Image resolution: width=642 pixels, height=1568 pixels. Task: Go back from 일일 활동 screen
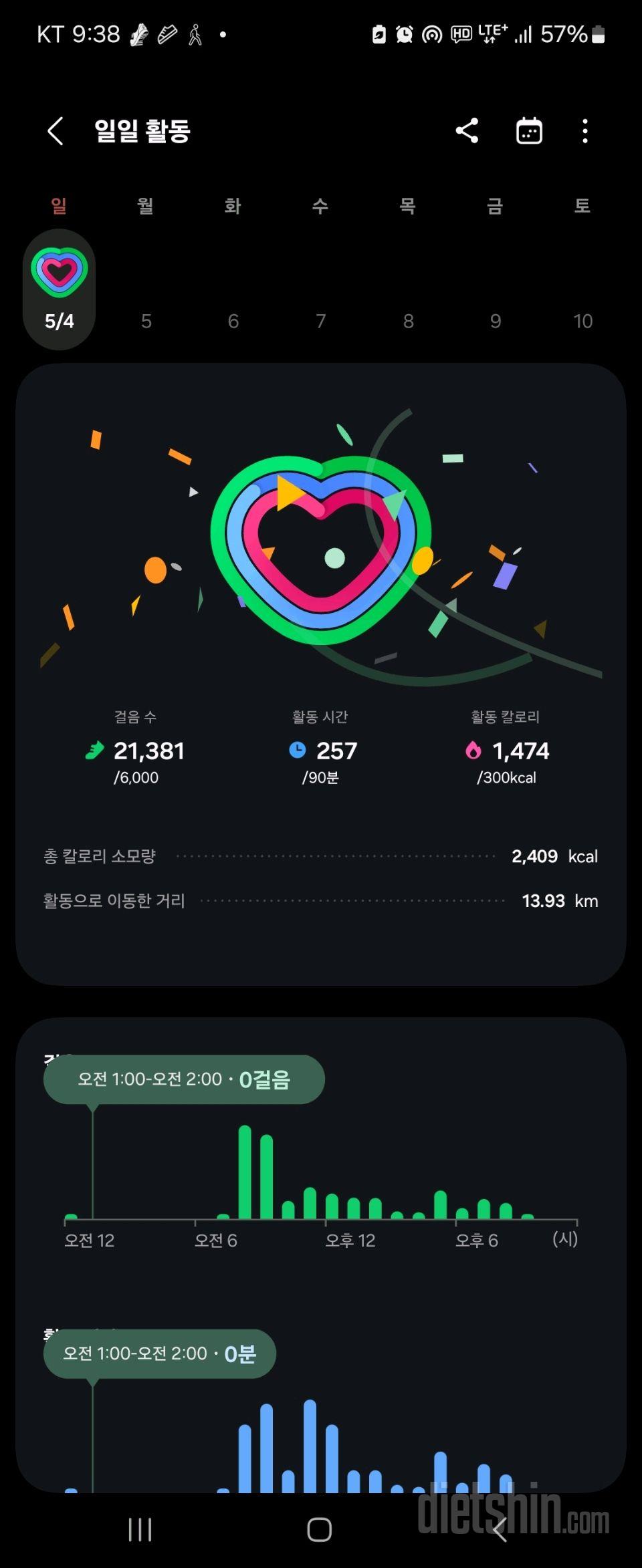coord(56,131)
